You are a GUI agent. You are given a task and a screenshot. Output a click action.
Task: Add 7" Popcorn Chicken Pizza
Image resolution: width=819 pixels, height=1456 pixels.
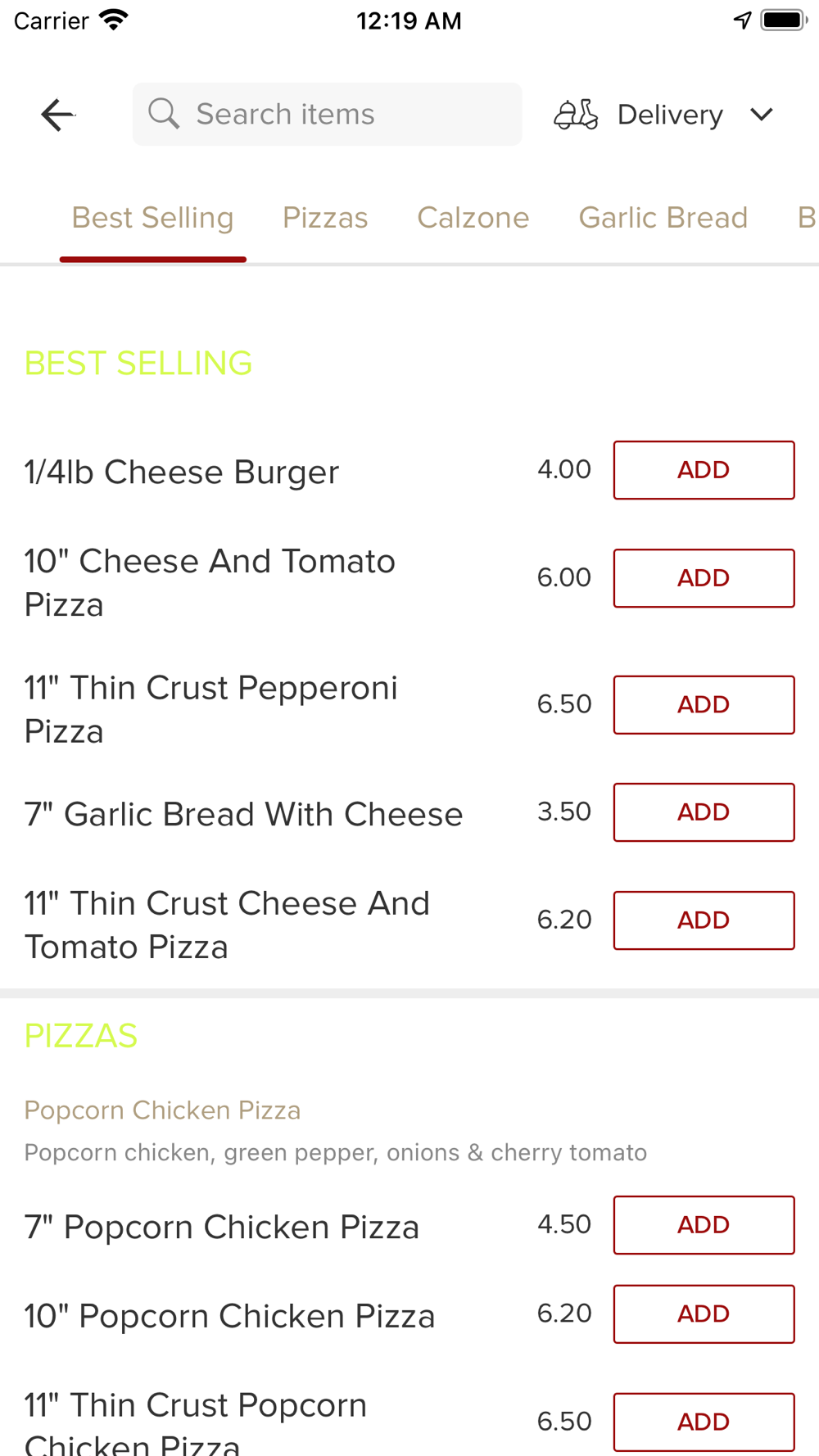pyautogui.click(x=704, y=1225)
